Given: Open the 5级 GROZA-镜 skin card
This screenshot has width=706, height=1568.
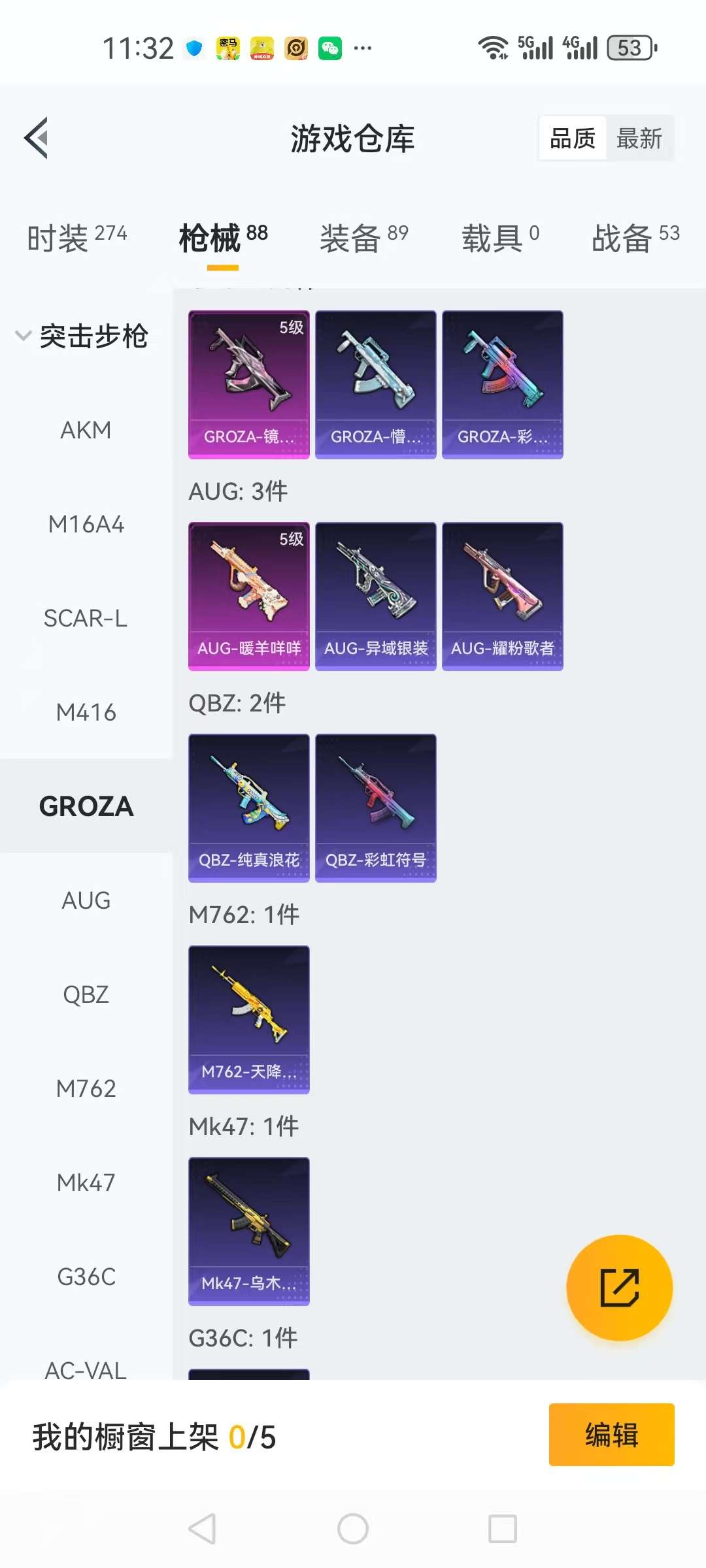Looking at the screenshot, I should point(248,384).
